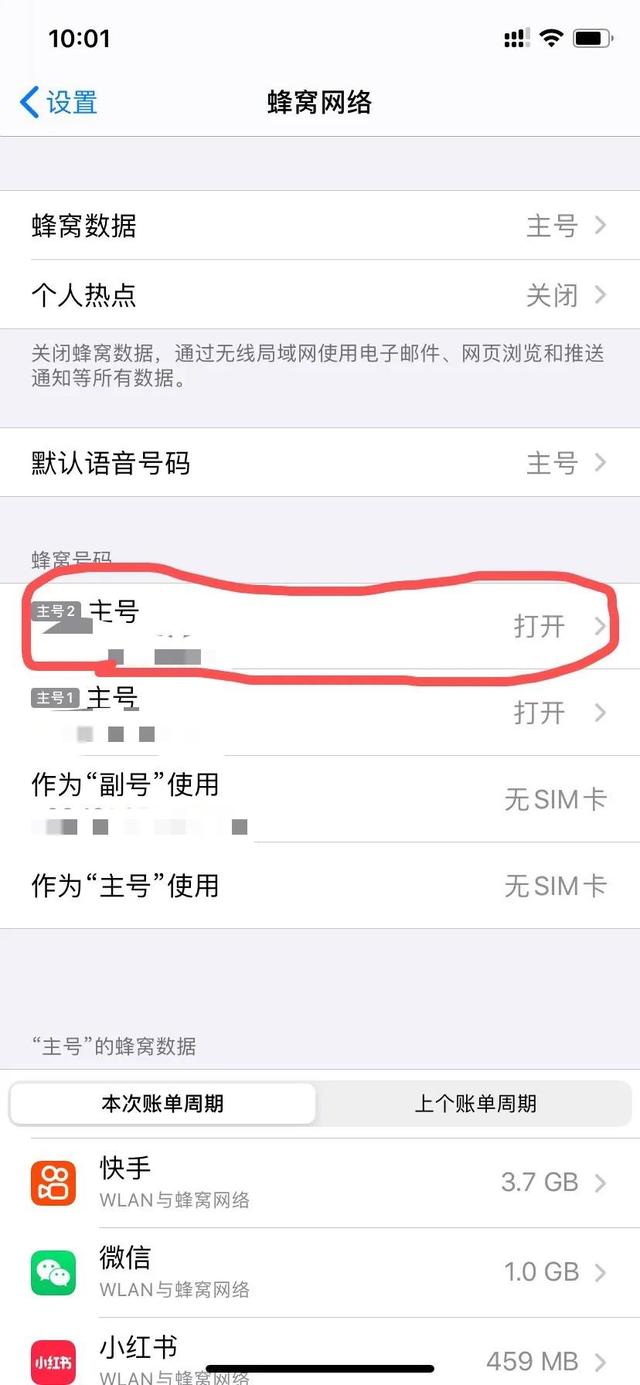Open 蜂窝数据 settings row

point(320,226)
